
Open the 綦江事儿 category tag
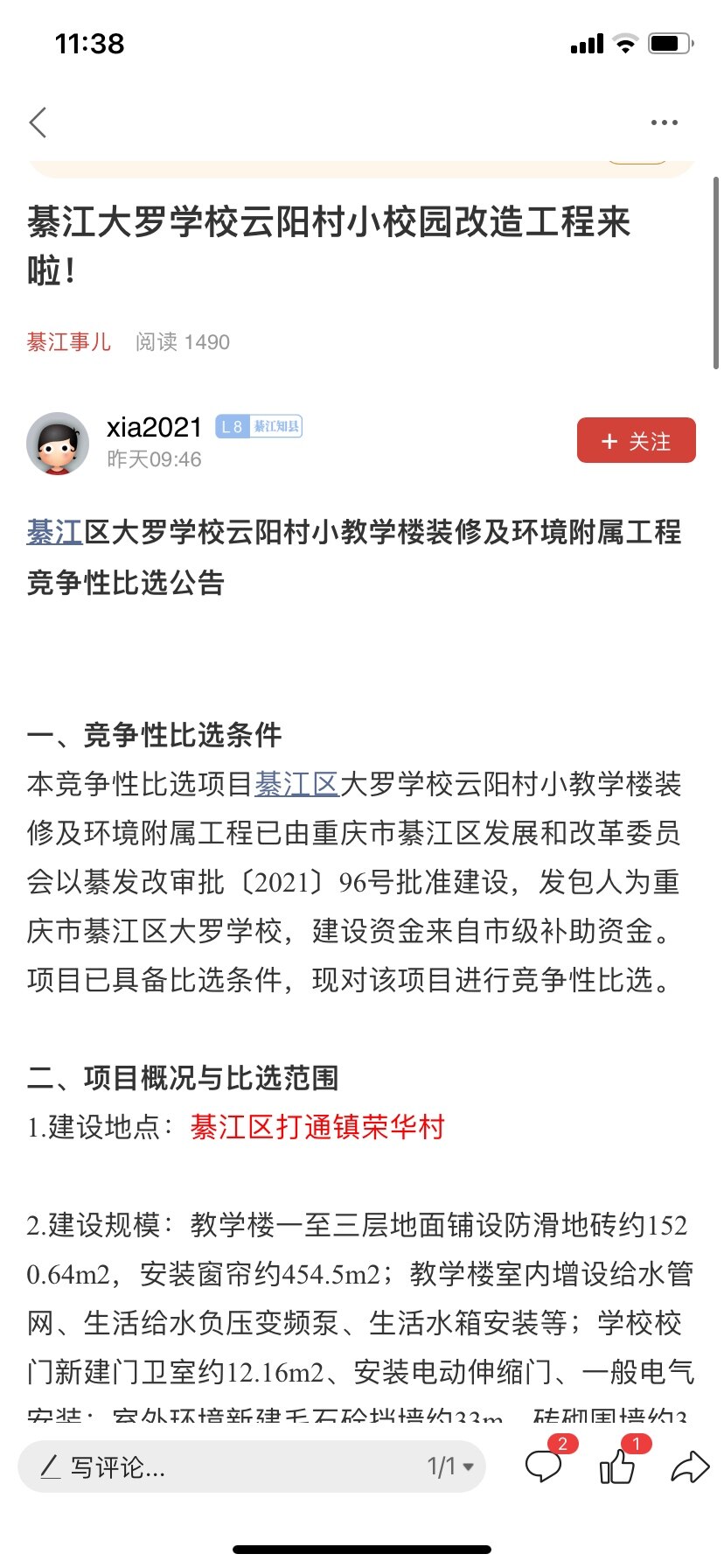coord(69,342)
